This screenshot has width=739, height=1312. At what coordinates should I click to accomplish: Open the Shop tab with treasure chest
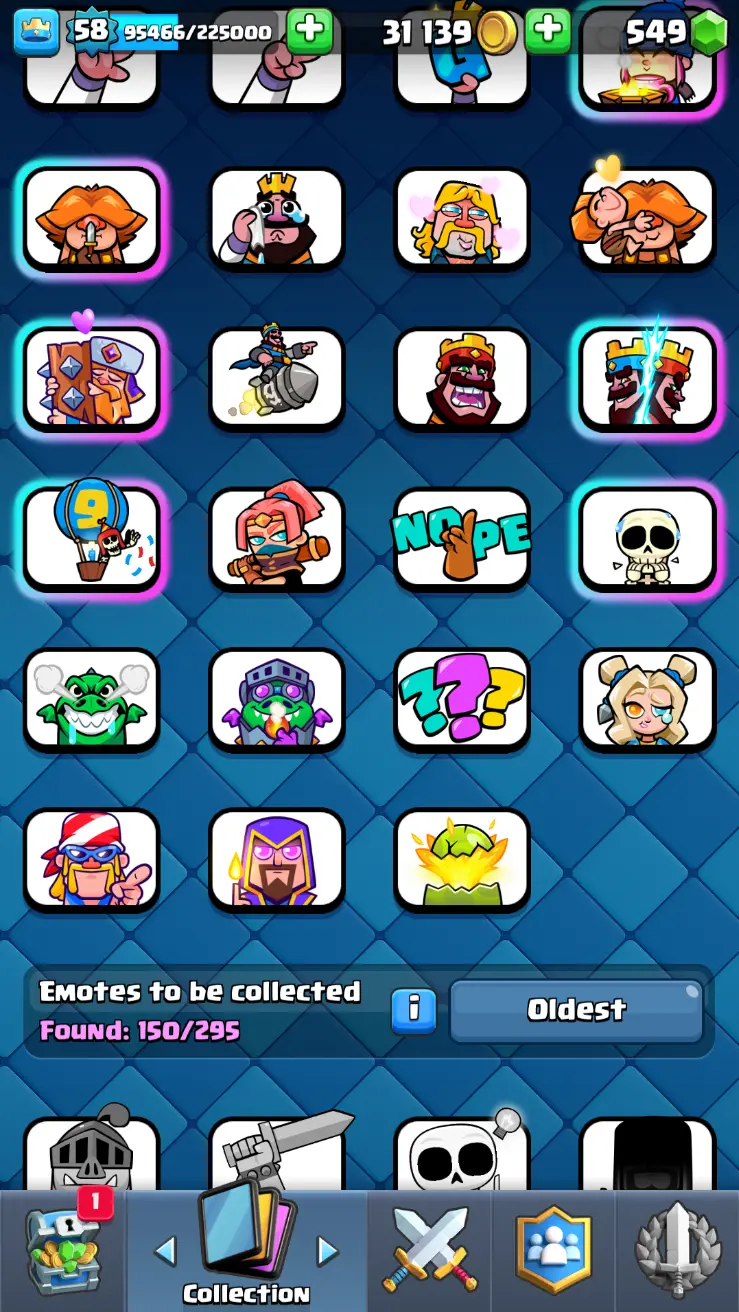point(62,1250)
